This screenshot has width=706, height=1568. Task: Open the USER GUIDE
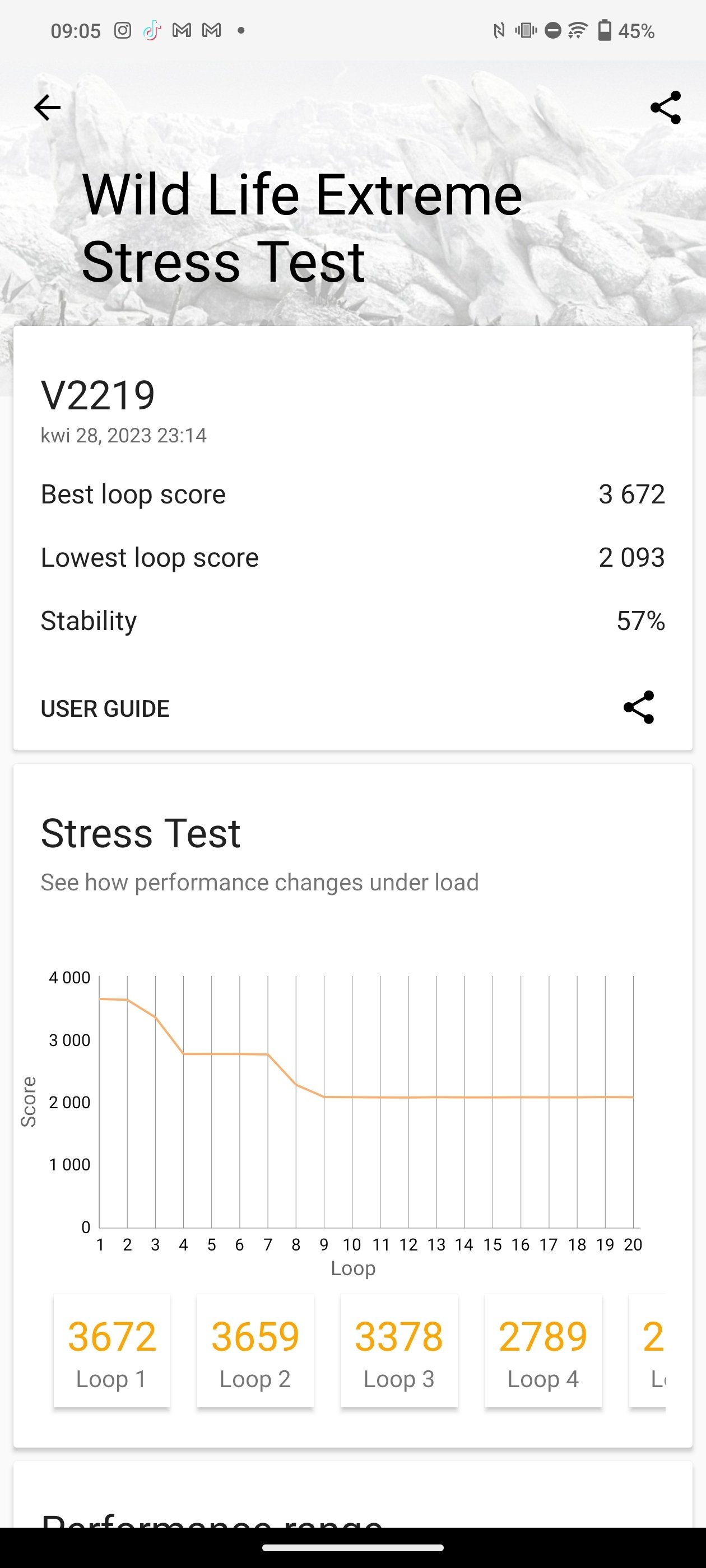[x=105, y=708]
